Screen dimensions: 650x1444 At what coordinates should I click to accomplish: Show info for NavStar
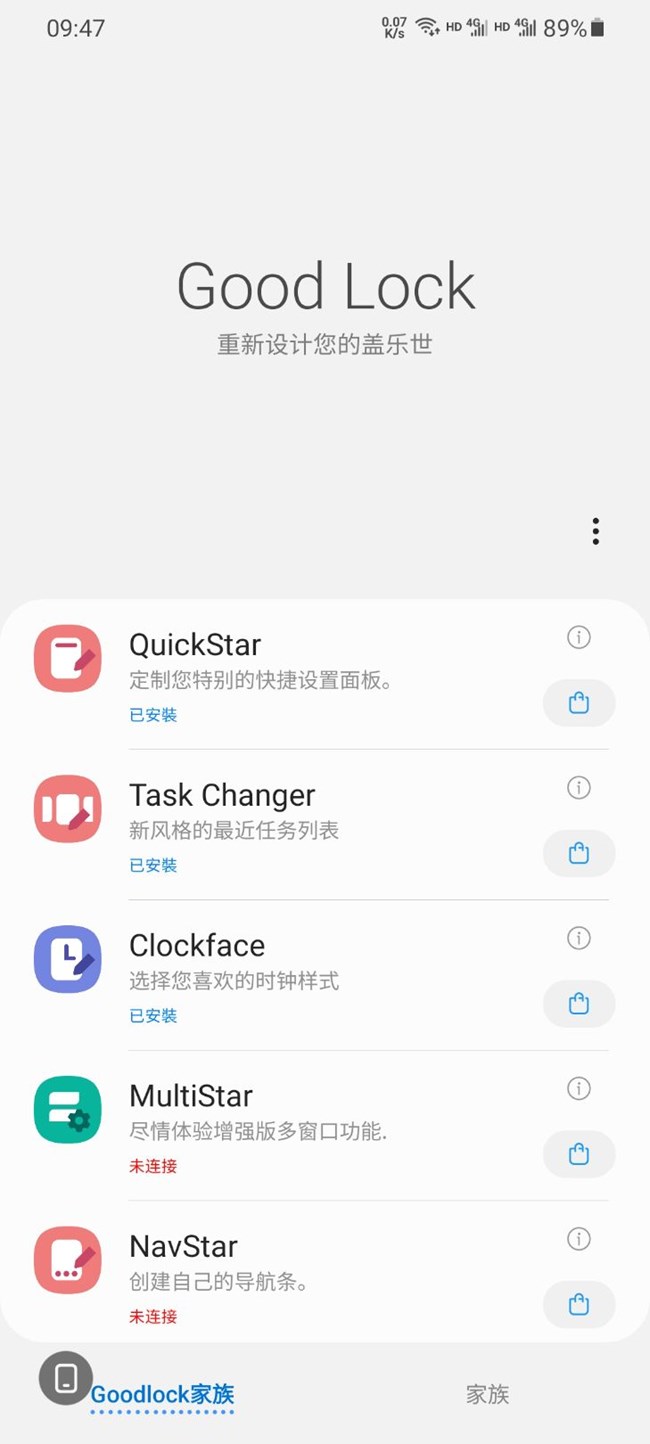click(578, 1239)
